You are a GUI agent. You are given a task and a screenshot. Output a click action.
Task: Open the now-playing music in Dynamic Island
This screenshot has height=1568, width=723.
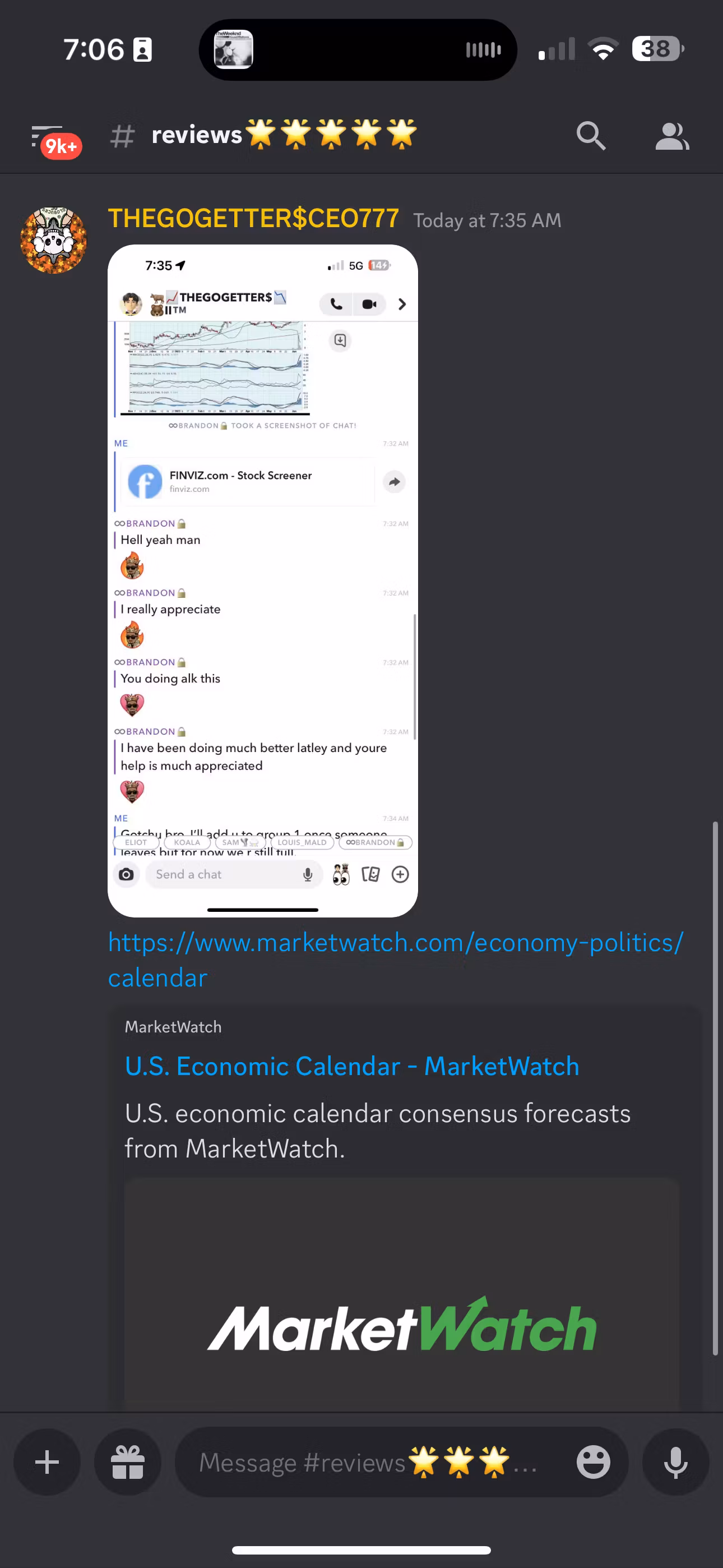pos(234,49)
